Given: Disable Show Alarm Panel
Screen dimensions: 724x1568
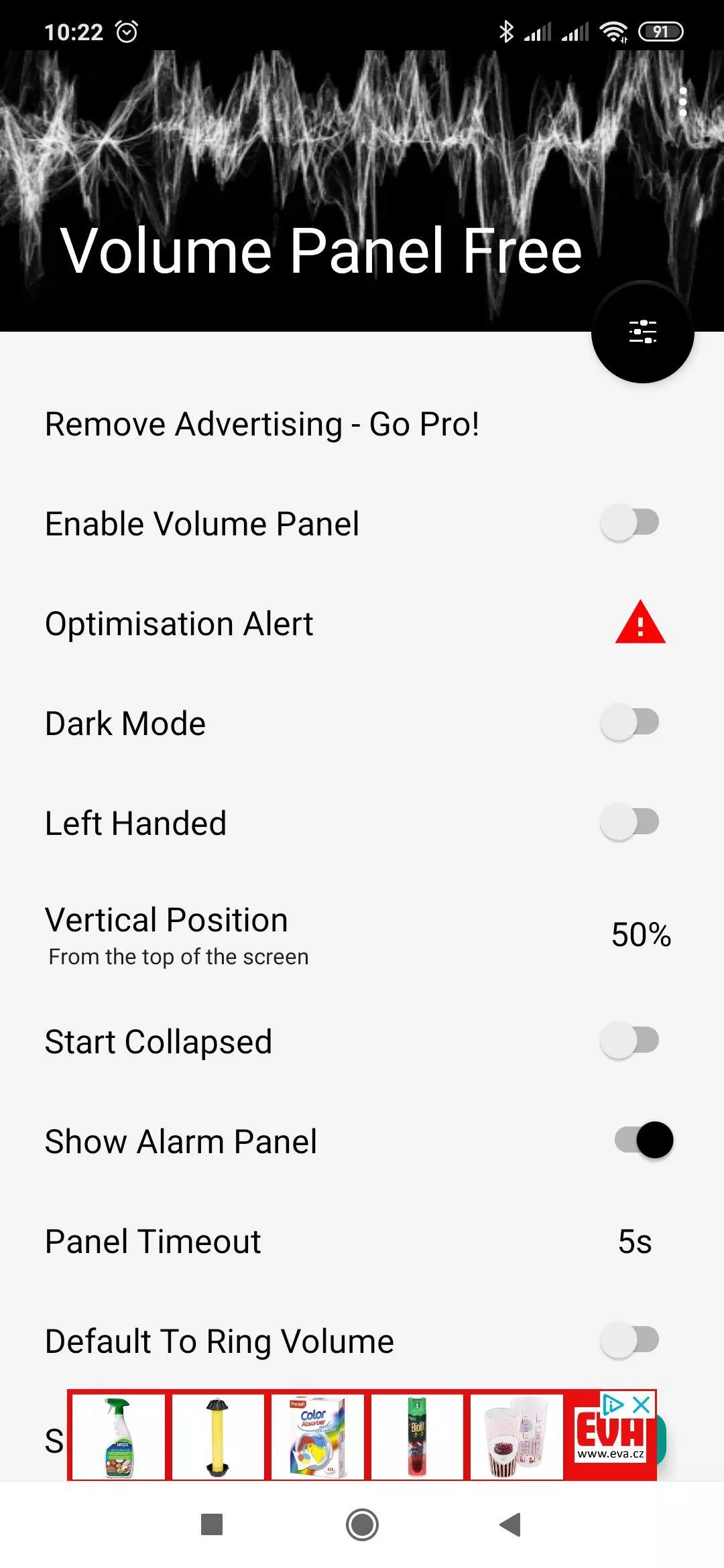Looking at the screenshot, I should [644, 1140].
